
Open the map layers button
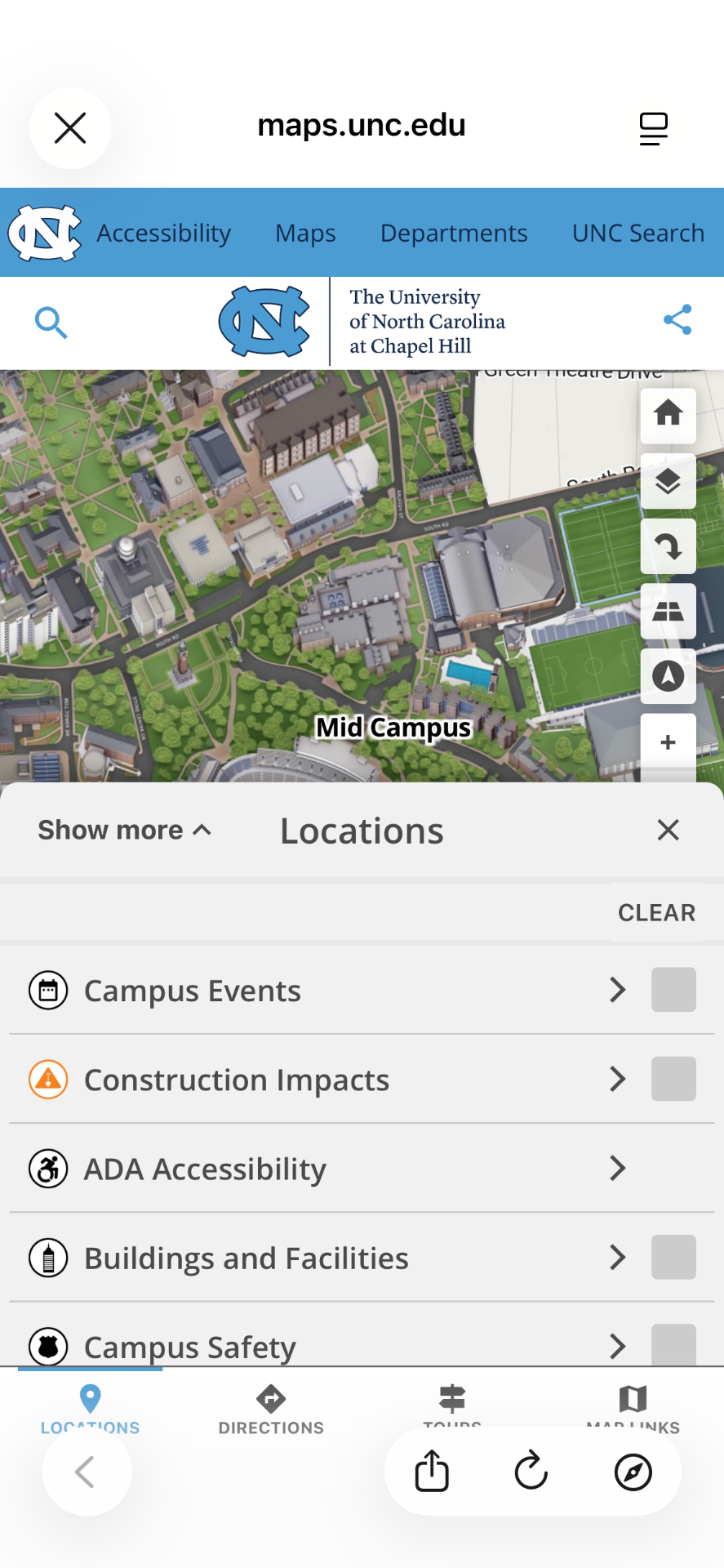[x=668, y=481]
